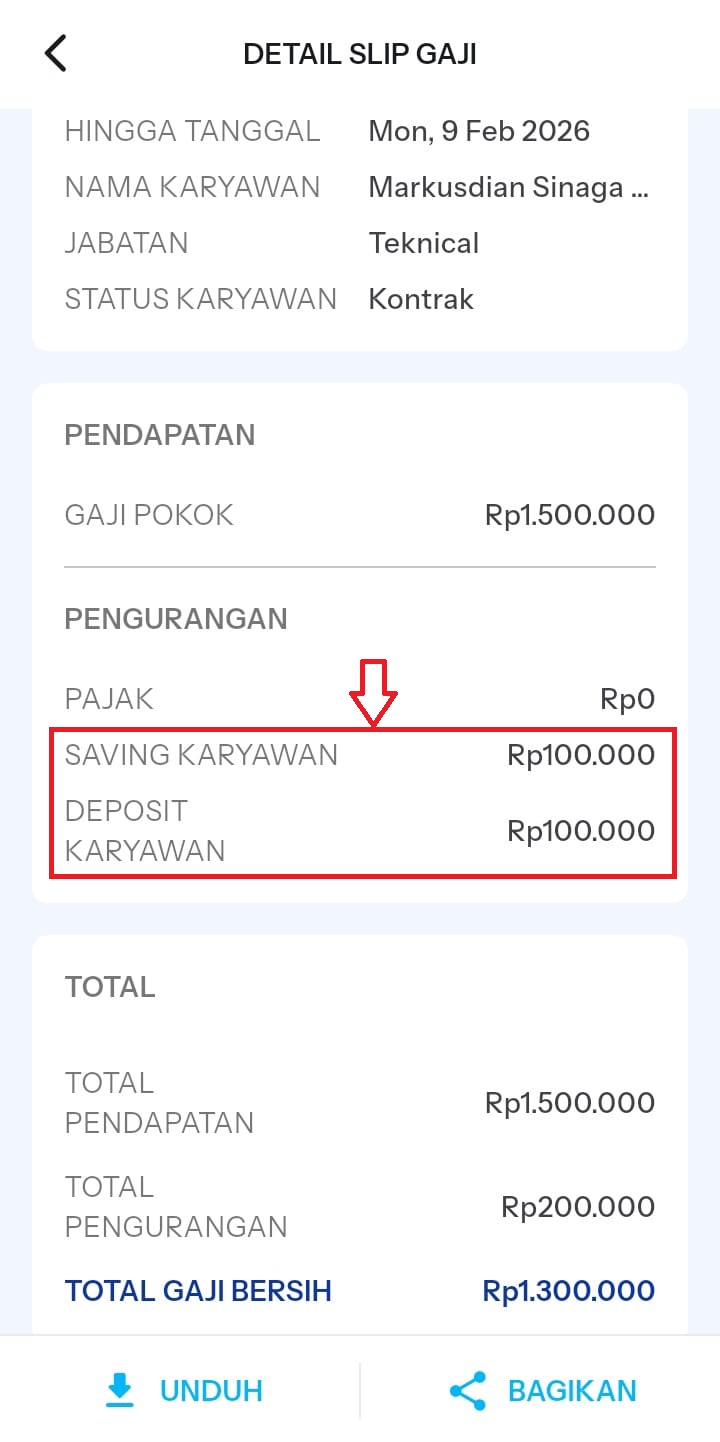This screenshot has height=1442, width=720.
Task: Share the slip with Bagikan
Action: click(x=542, y=1390)
